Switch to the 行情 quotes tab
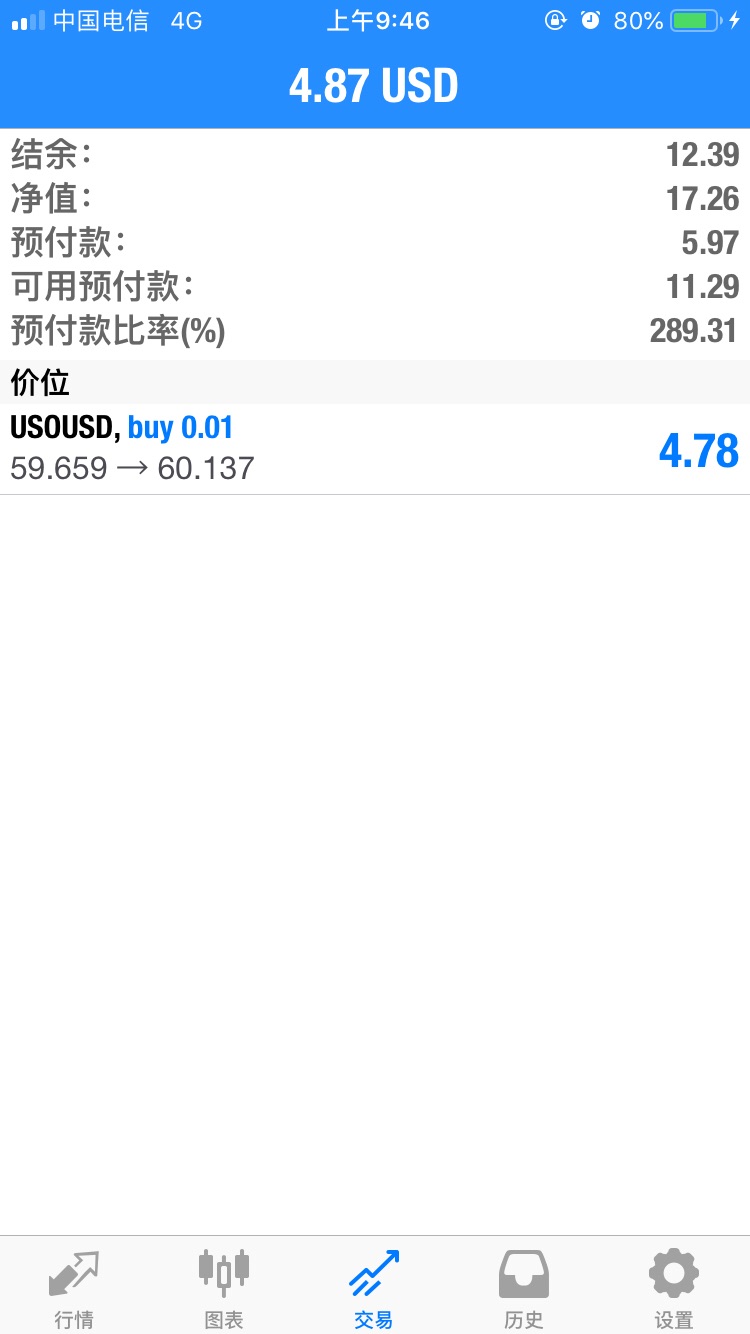Screen dimensions: 750x1334 74,1288
